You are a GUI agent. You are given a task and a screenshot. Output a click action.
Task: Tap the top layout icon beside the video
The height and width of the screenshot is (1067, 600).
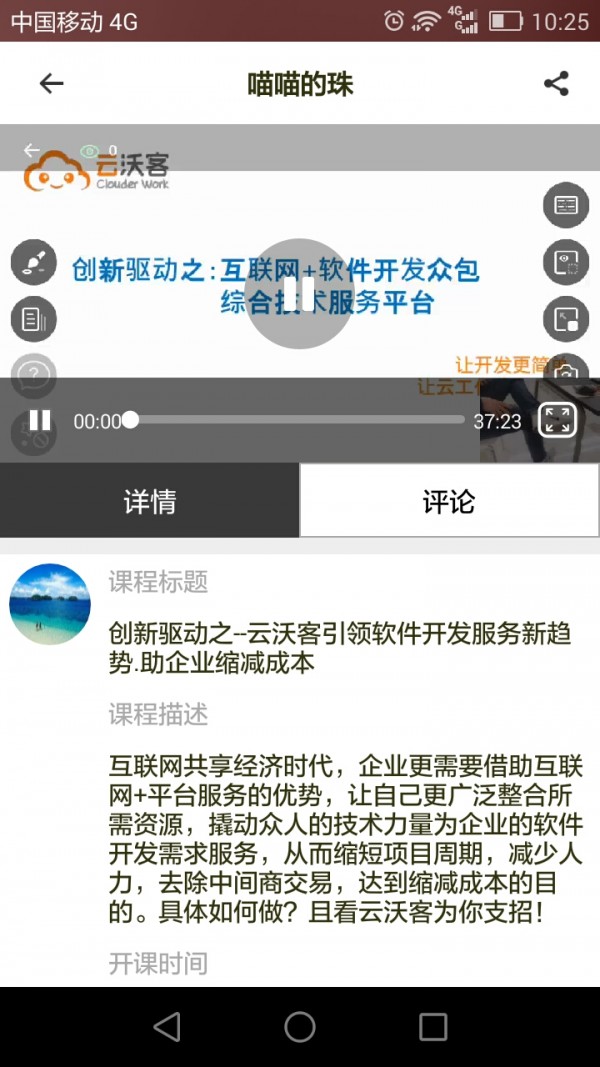point(566,205)
